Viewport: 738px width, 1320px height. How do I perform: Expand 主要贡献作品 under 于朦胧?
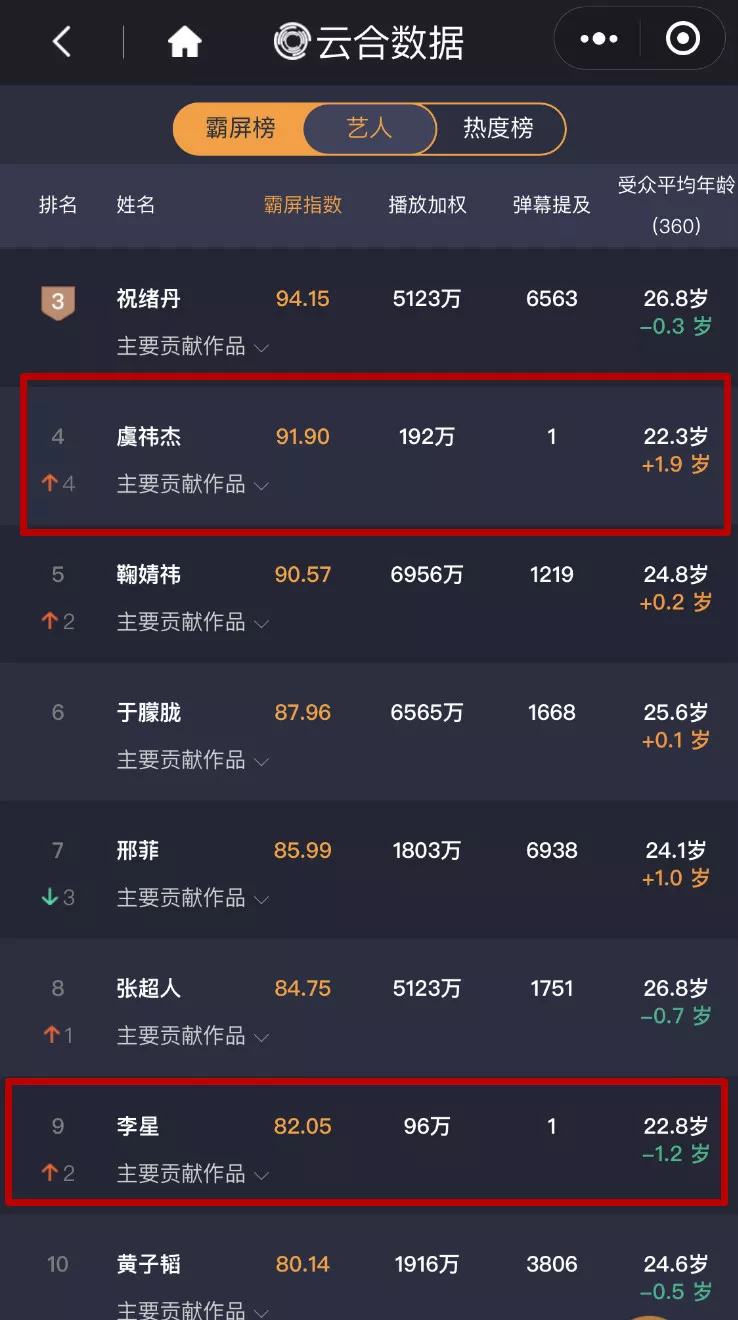tap(193, 760)
